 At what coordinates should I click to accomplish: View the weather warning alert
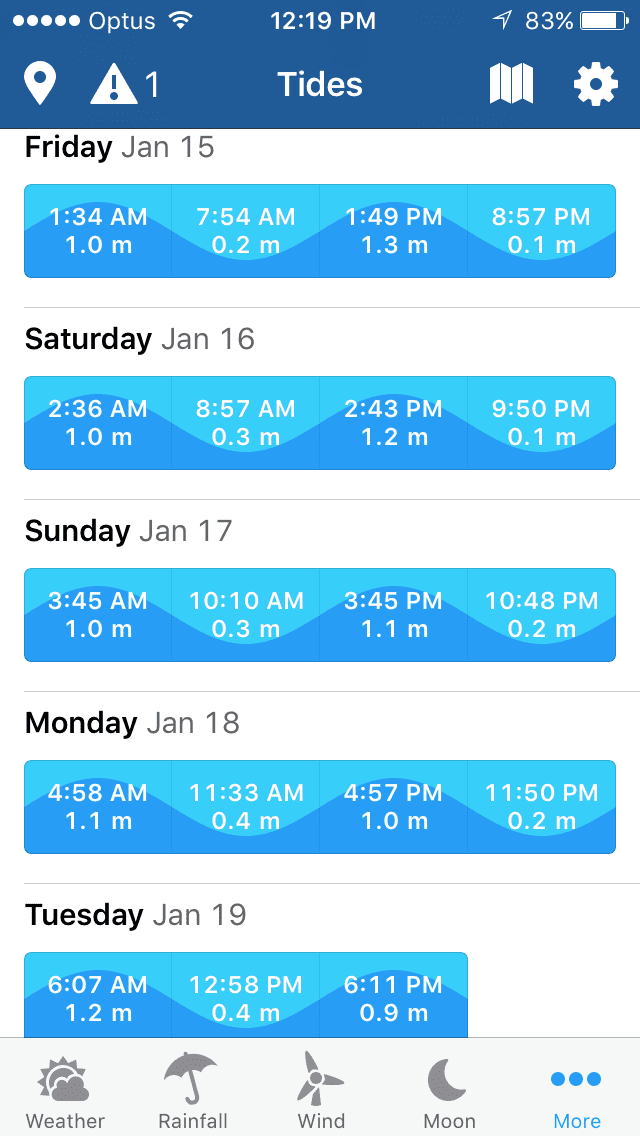pos(124,84)
